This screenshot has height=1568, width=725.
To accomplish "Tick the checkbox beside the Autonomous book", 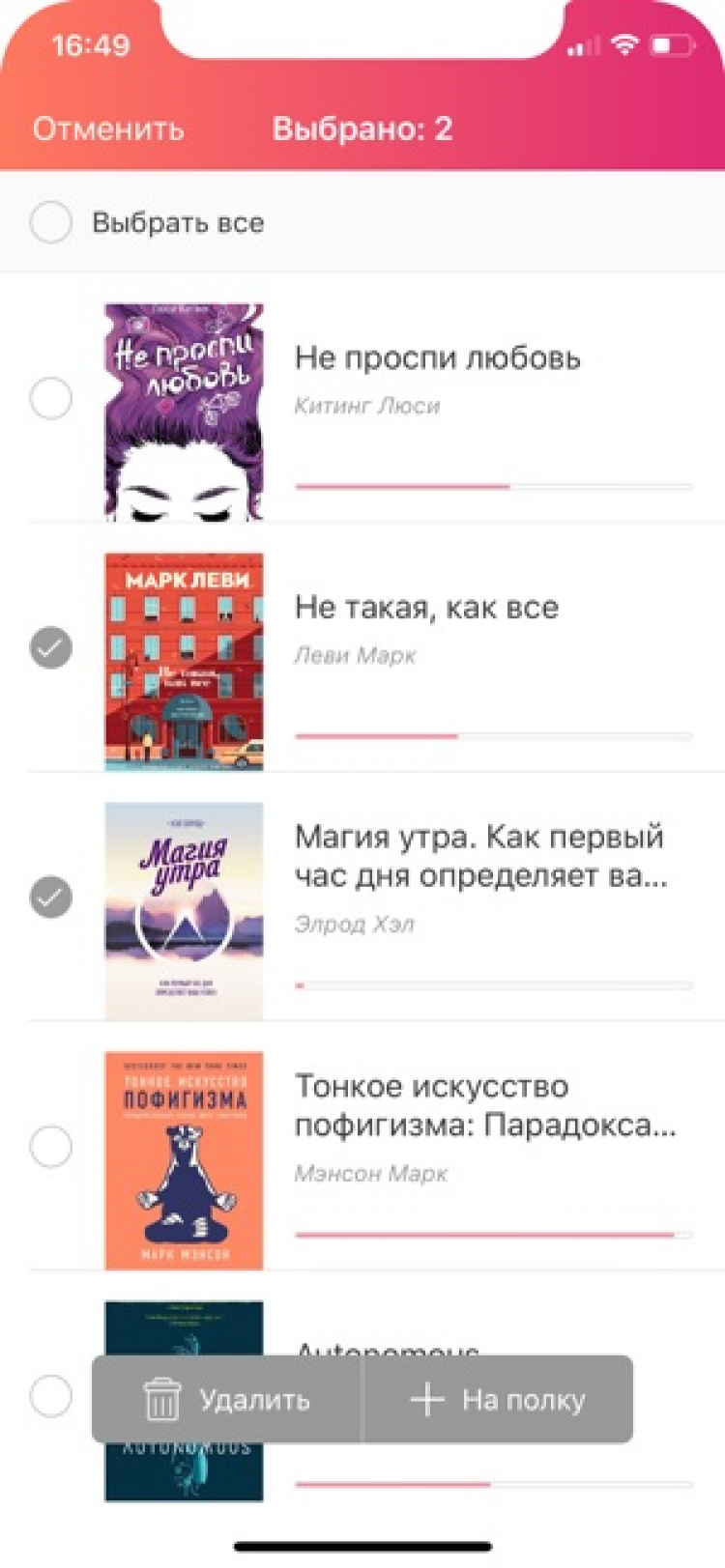I will [x=51, y=1396].
